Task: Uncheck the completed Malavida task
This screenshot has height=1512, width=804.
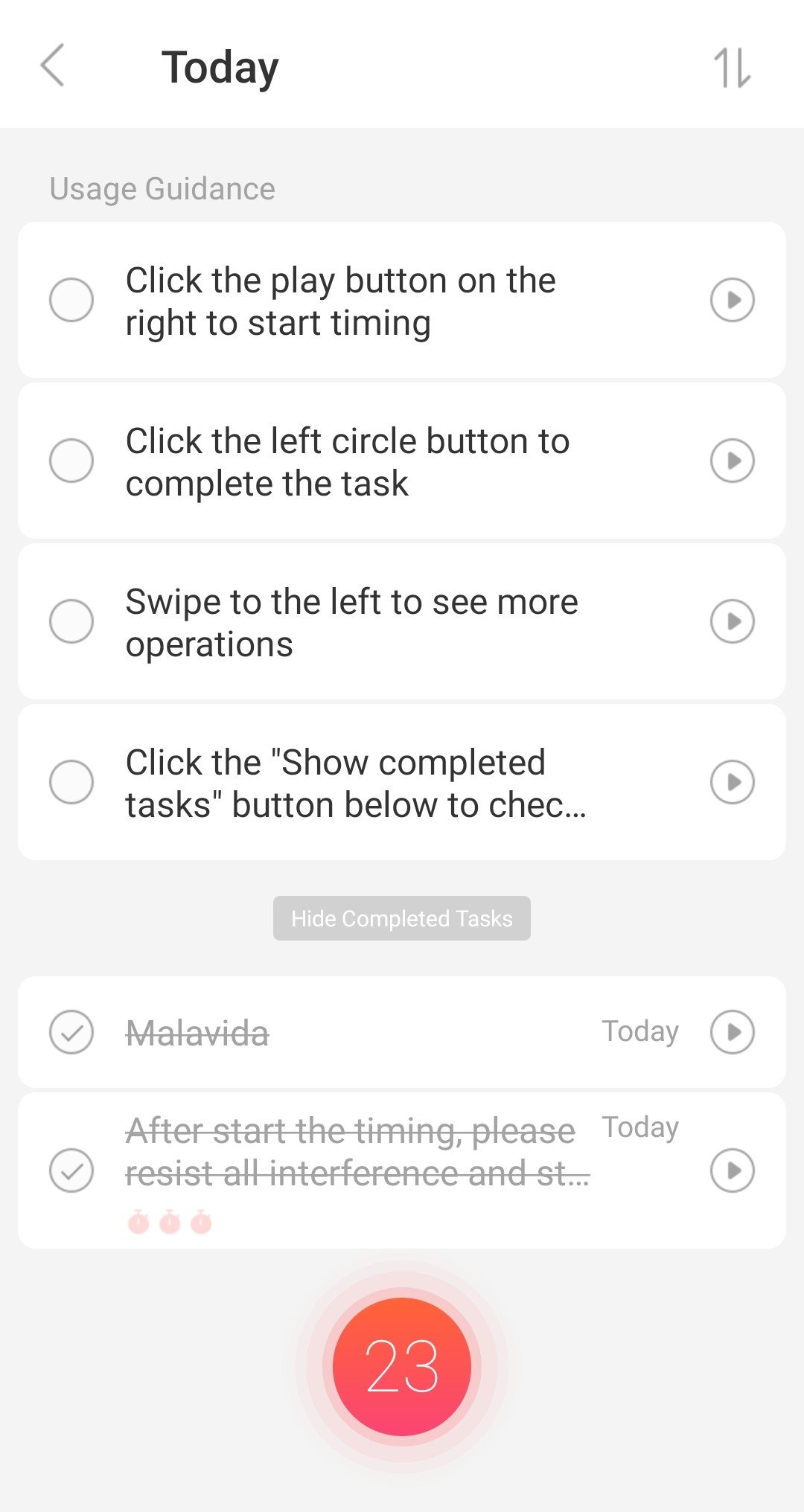Action: [x=71, y=1032]
